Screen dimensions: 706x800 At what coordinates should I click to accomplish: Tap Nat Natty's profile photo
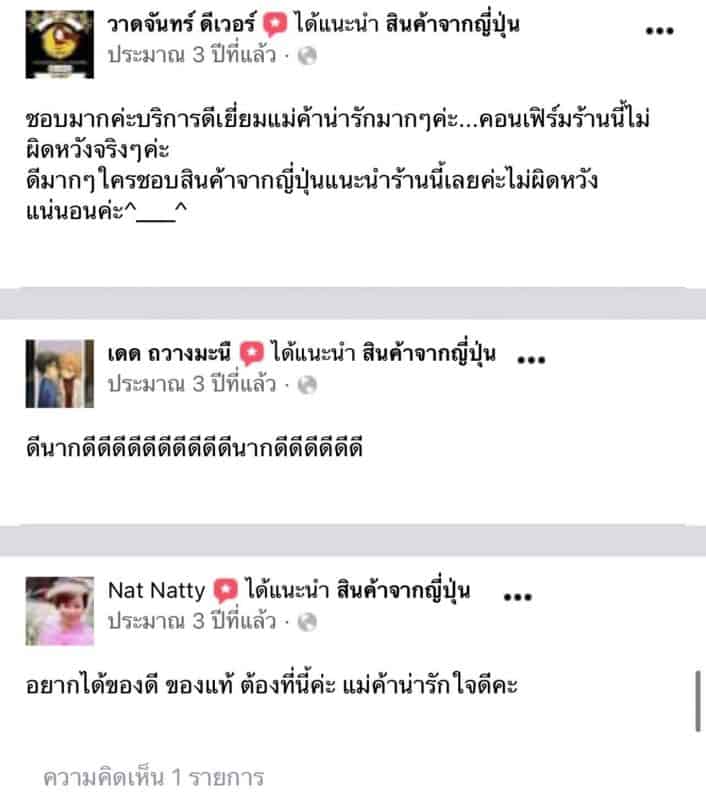tap(59, 608)
